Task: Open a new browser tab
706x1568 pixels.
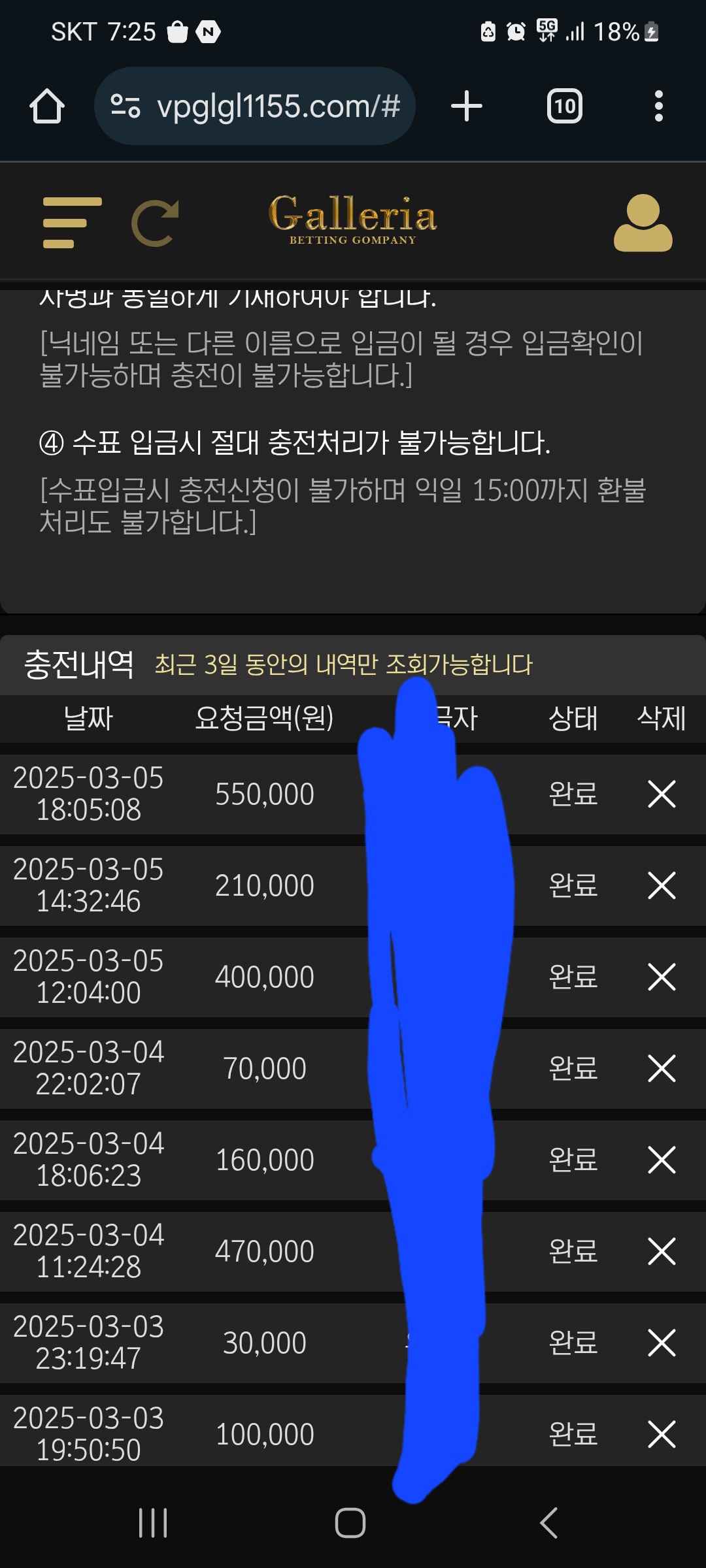Action: coord(467,106)
